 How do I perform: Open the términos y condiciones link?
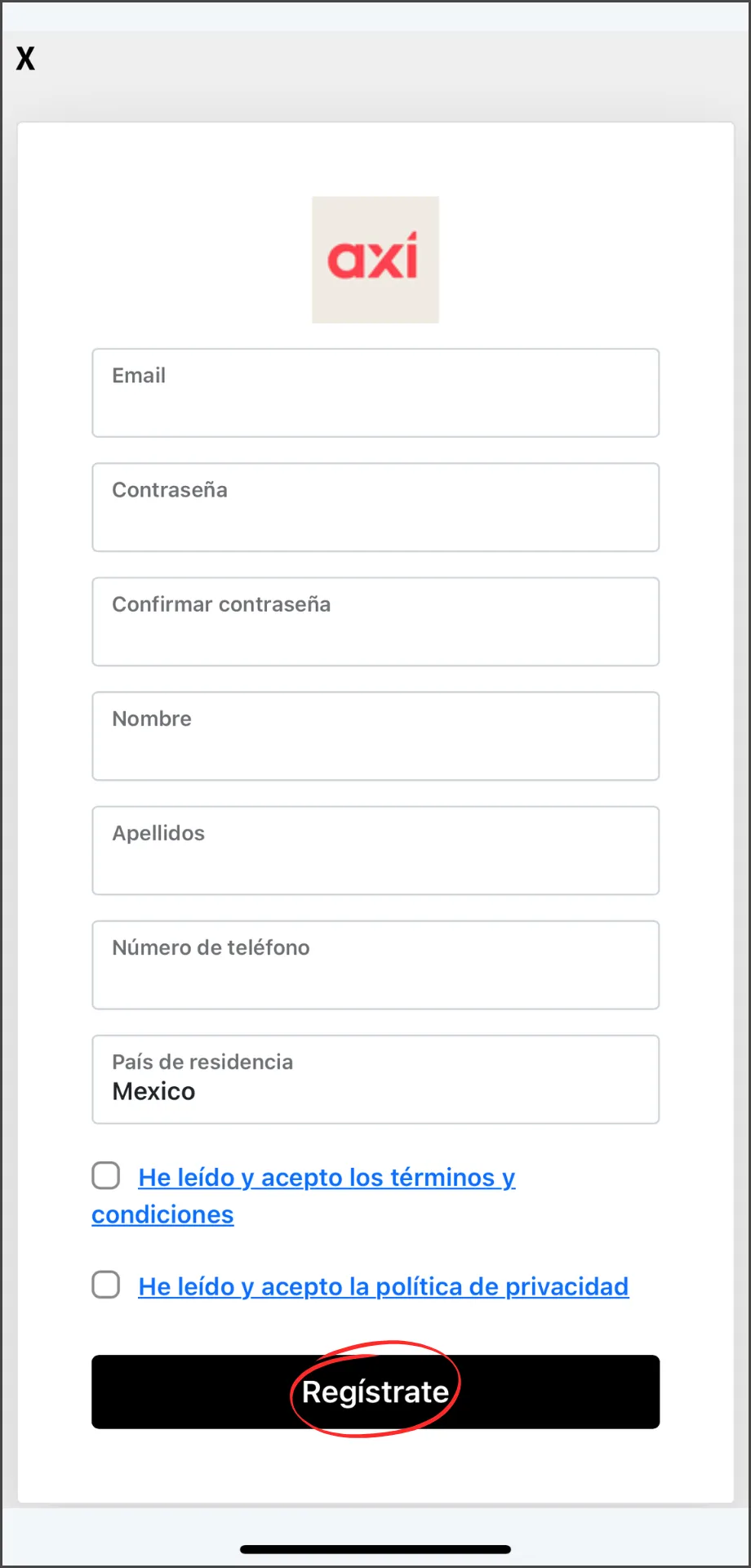[303, 1196]
